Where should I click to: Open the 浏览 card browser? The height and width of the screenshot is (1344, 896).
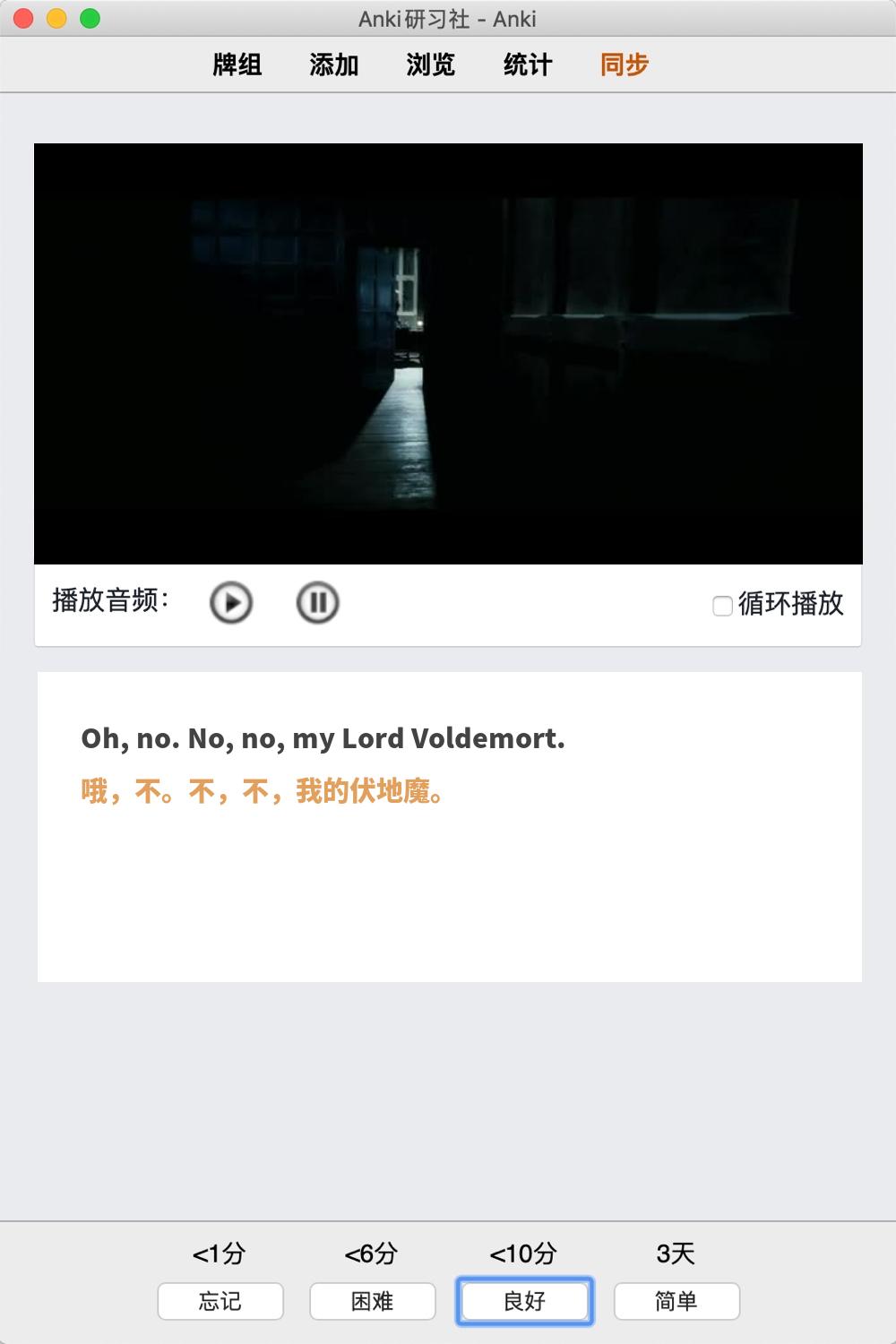[431, 65]
